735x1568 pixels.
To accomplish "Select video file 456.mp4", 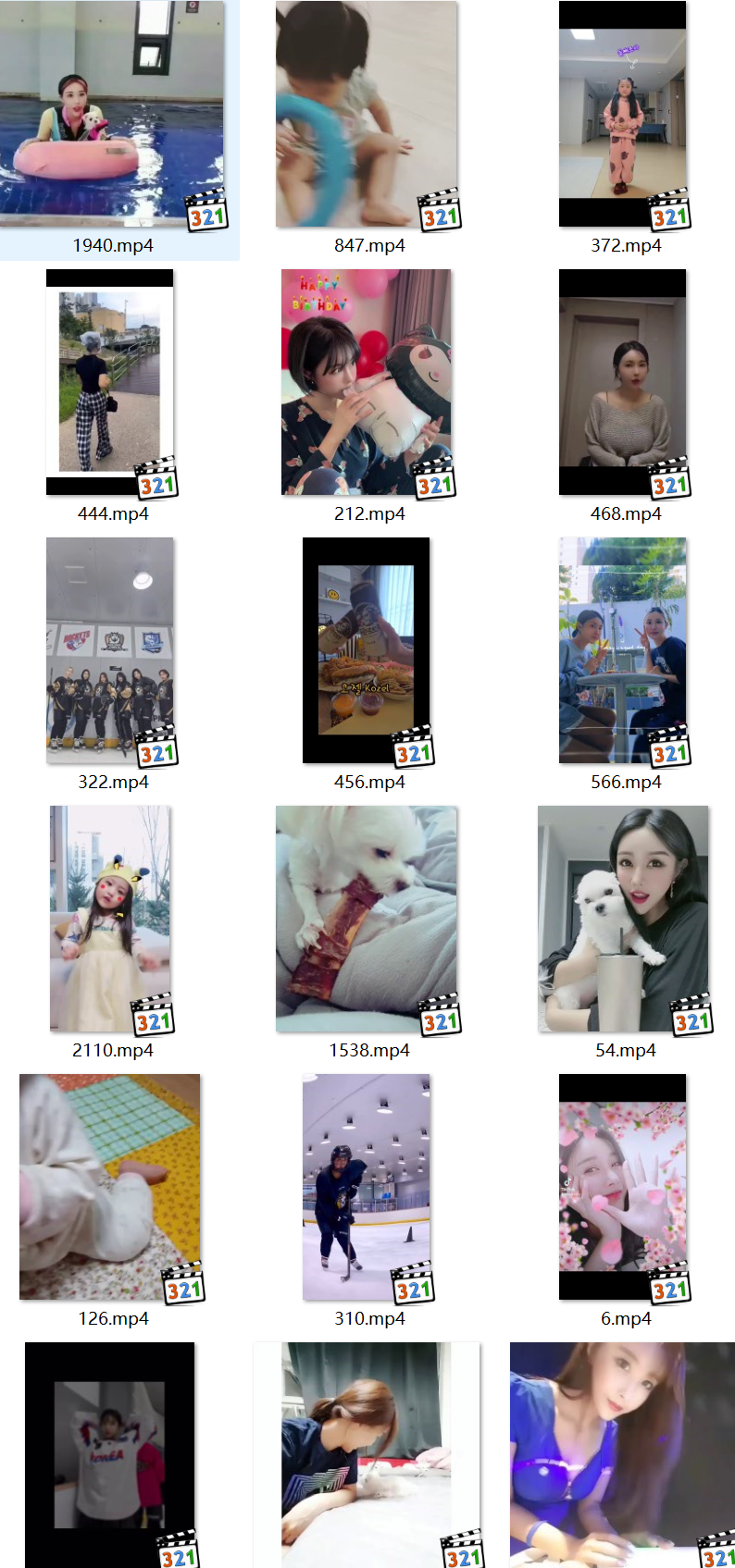I will 367,651.
